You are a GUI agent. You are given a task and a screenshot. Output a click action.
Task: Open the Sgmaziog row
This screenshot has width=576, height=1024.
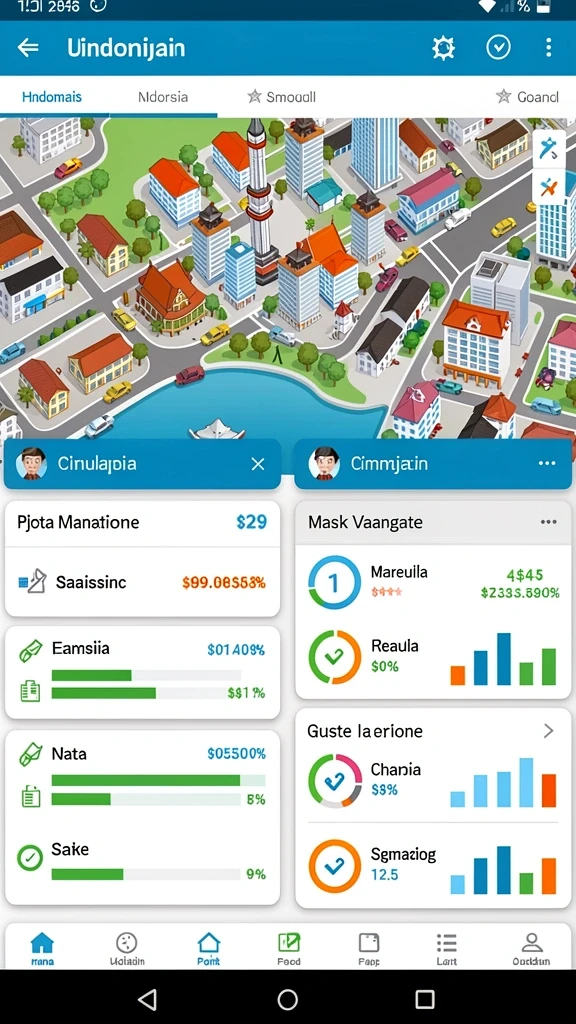point(433,865)
